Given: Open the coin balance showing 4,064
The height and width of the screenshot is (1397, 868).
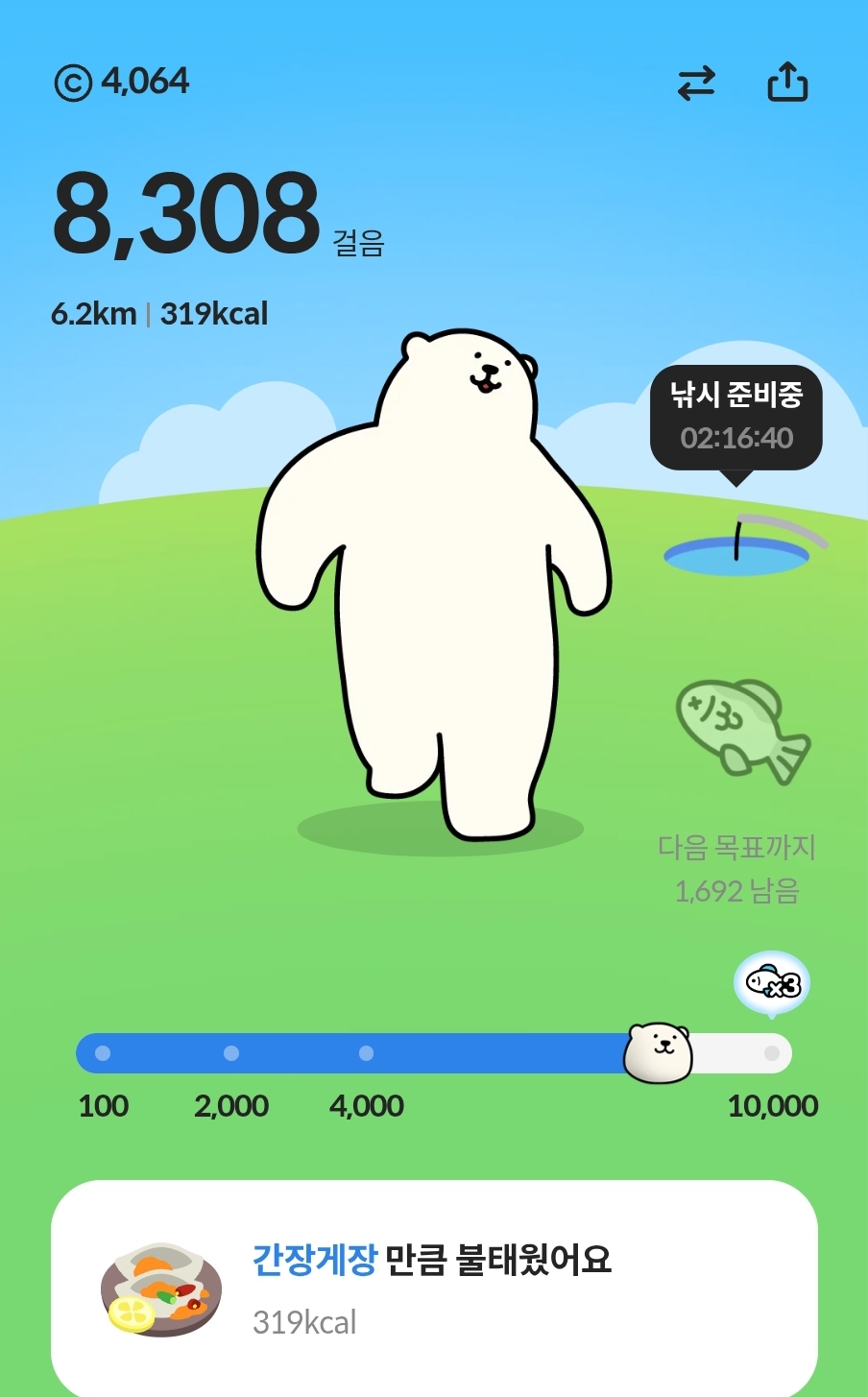Looking at the screenshot, I should (122, 83).
